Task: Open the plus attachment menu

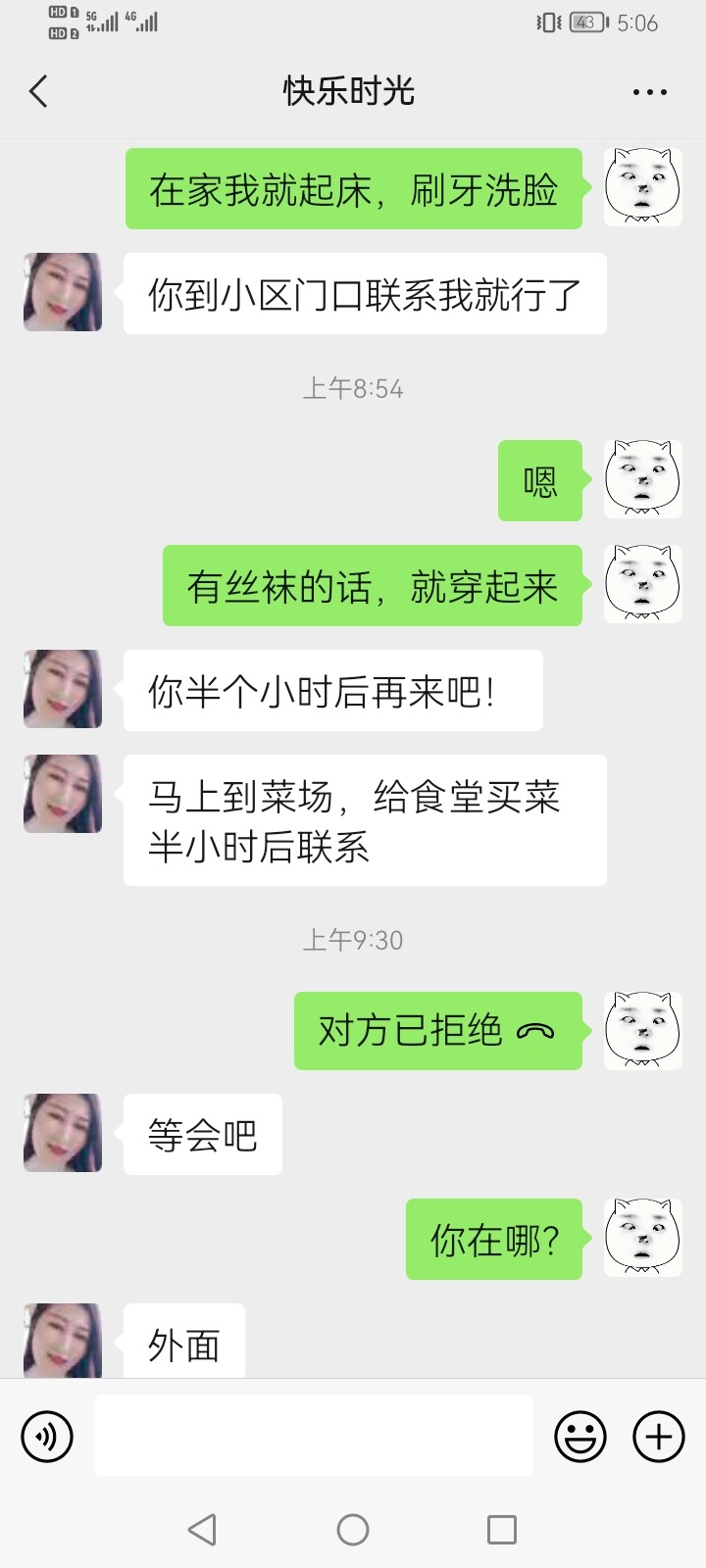Action: tap(658, 1436)
